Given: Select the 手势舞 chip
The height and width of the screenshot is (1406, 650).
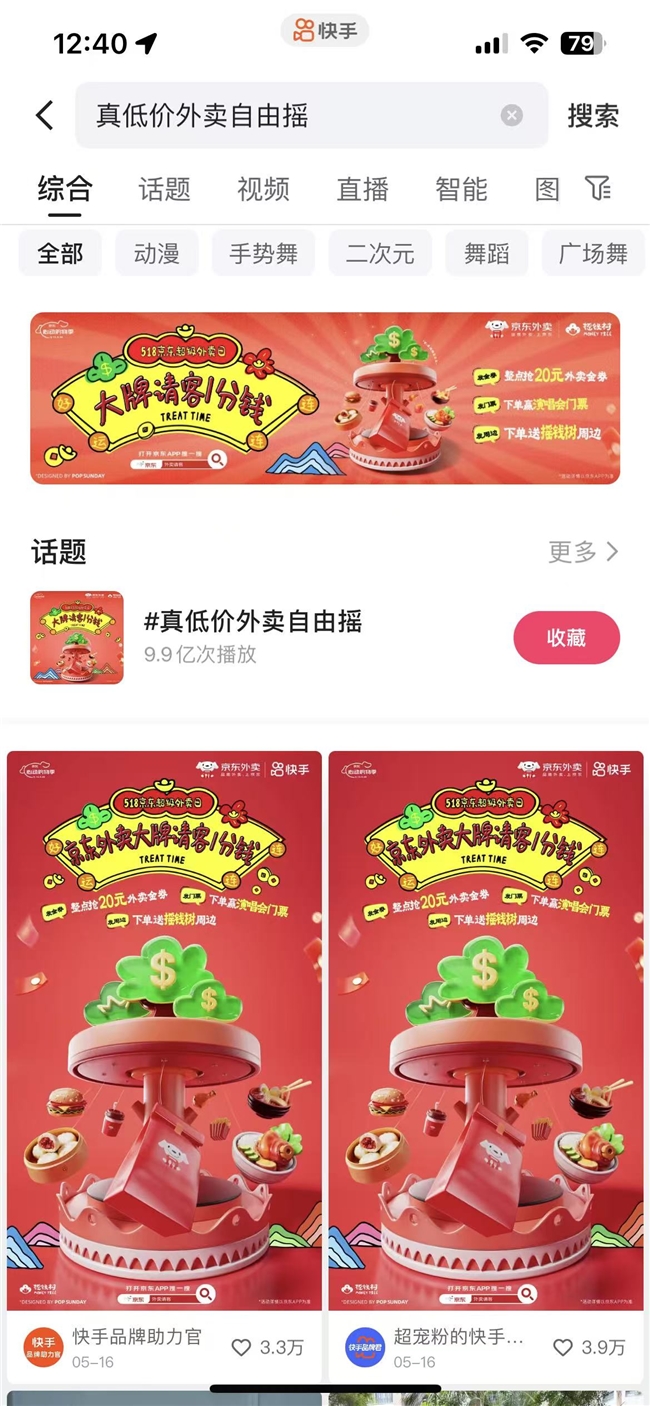Looking at the screenshot, I should pos(263,253).
